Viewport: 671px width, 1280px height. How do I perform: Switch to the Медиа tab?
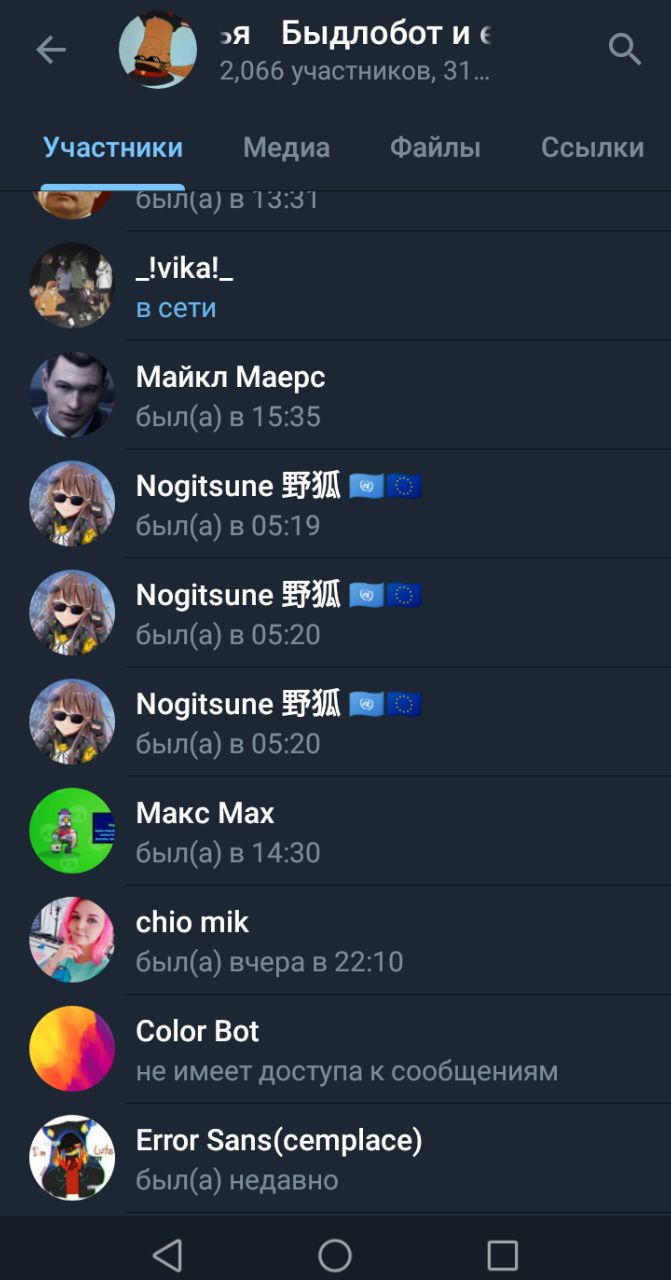click(286, 148)
